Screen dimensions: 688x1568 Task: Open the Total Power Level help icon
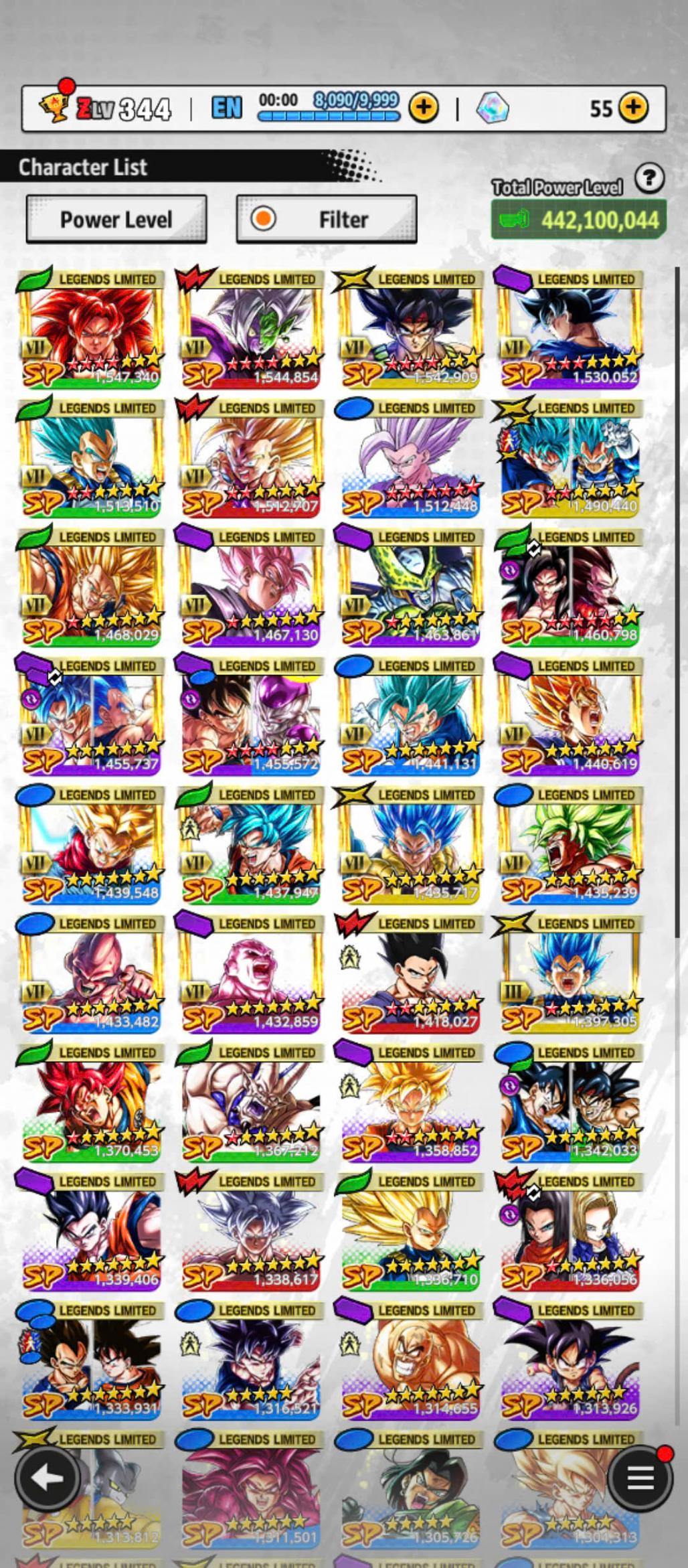[x=649, y=179]
